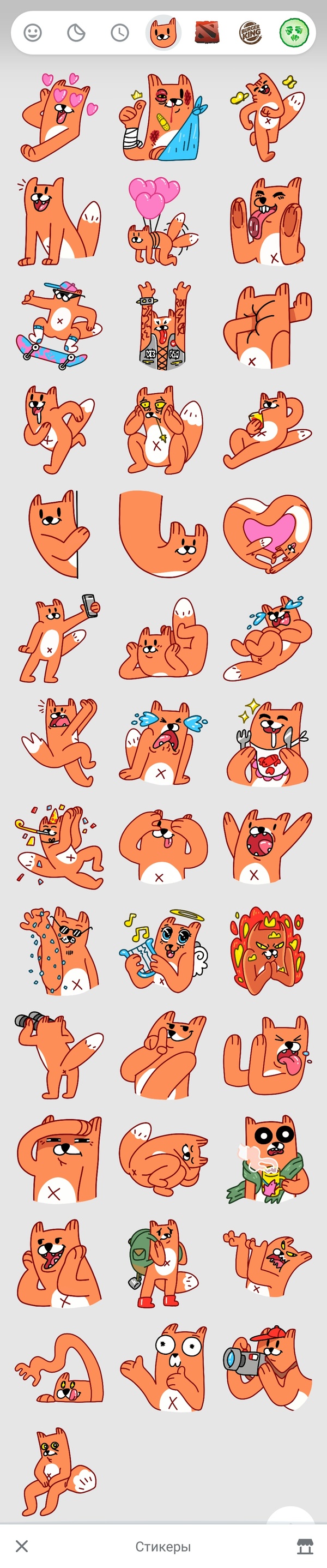
Task: Select the hungry cat with fork and spoon
Action: click(x=268, y=744)
